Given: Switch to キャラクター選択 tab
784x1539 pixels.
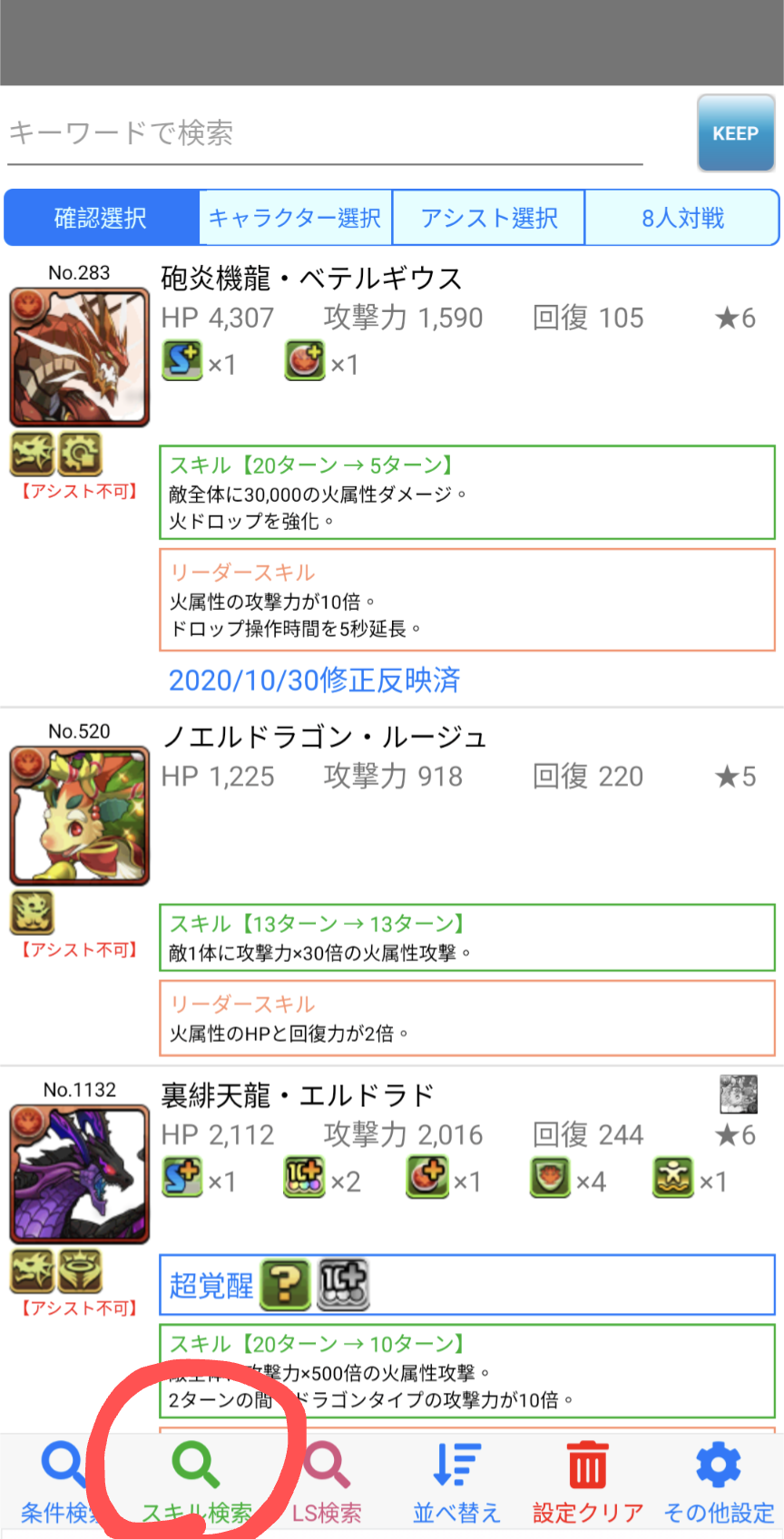Looking at the screenshot, I should click(x=295, y=218).
